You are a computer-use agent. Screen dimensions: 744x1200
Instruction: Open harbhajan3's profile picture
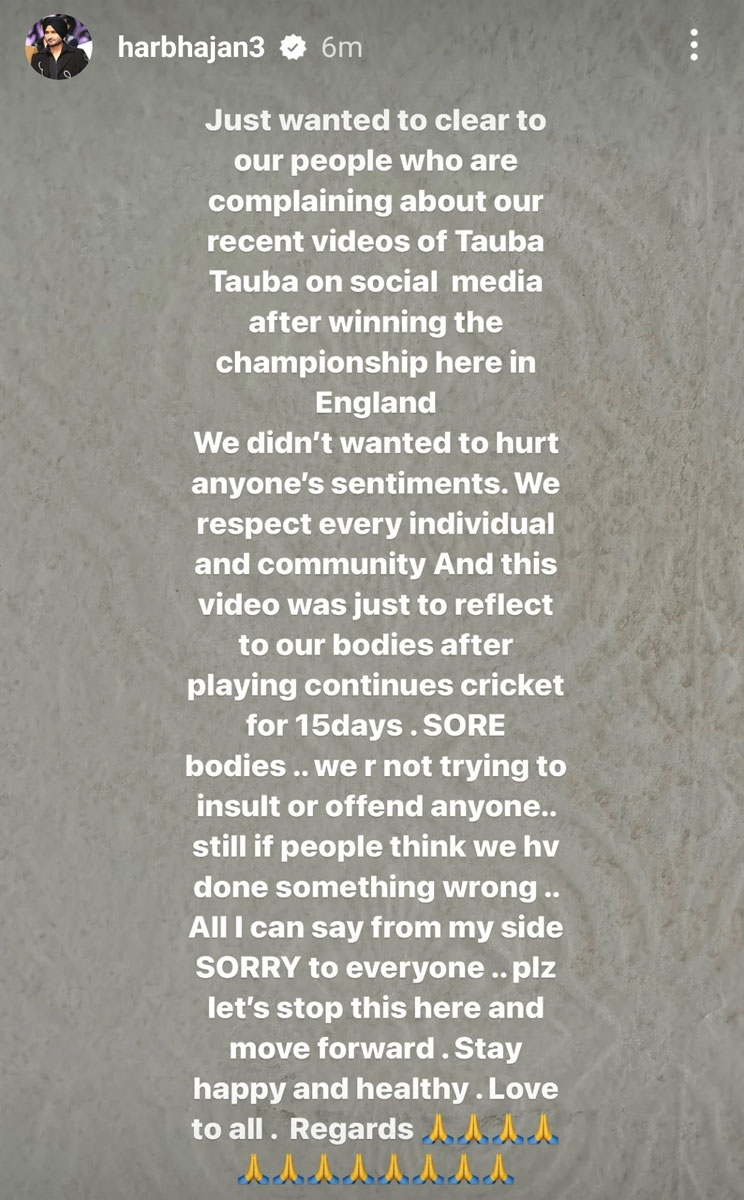[58, 47]
